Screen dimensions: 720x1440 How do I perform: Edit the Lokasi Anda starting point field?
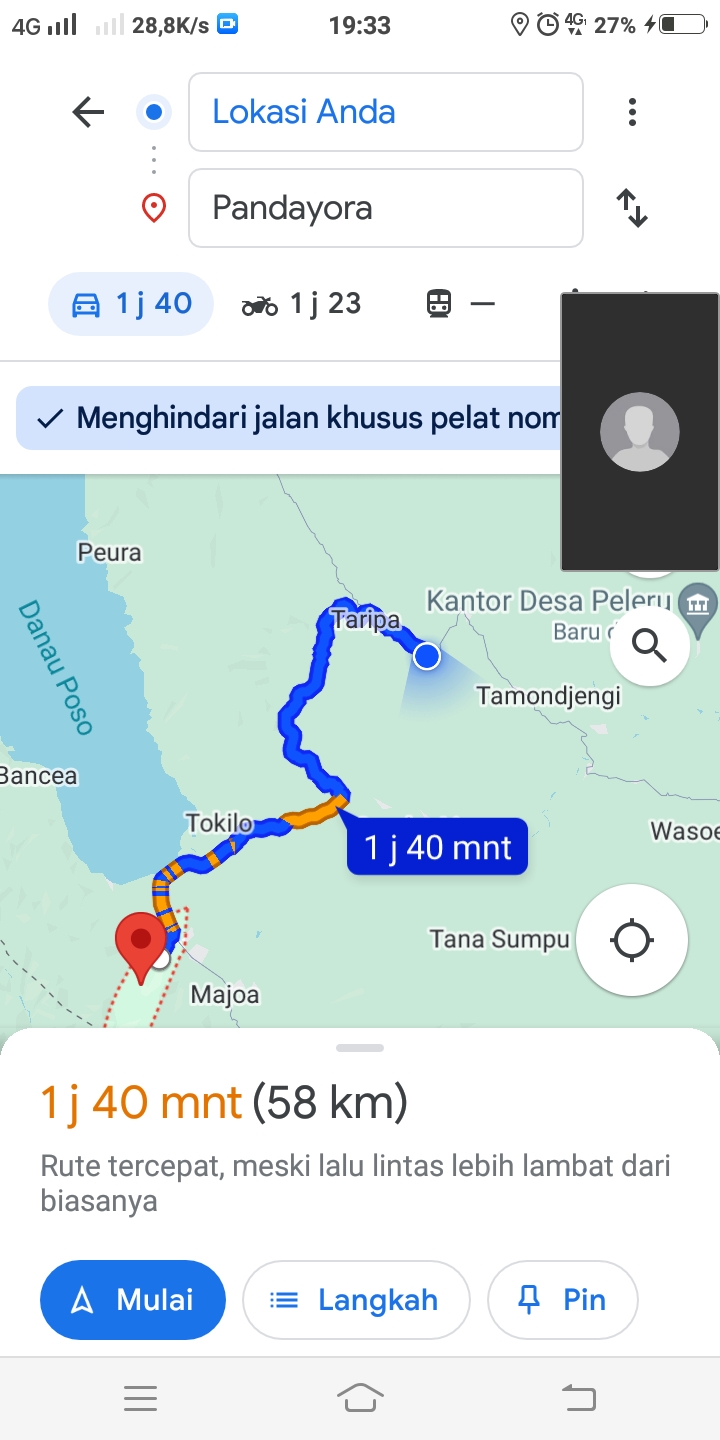pyautogui.click(x=386, y=112)
